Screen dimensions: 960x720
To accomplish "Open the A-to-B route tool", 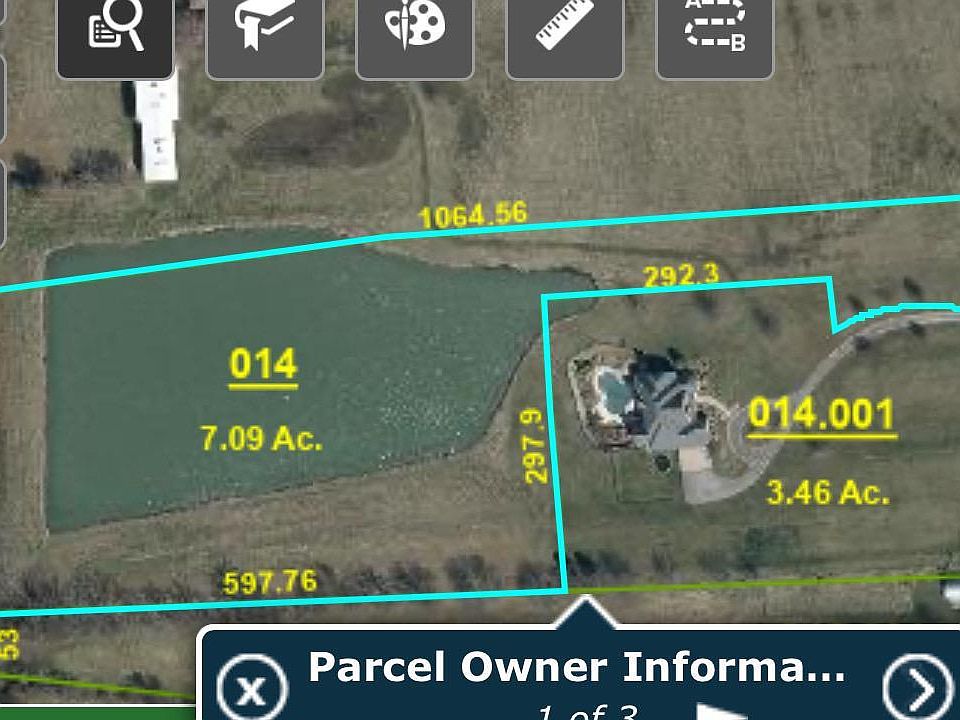I will click(x=715, y=32).
